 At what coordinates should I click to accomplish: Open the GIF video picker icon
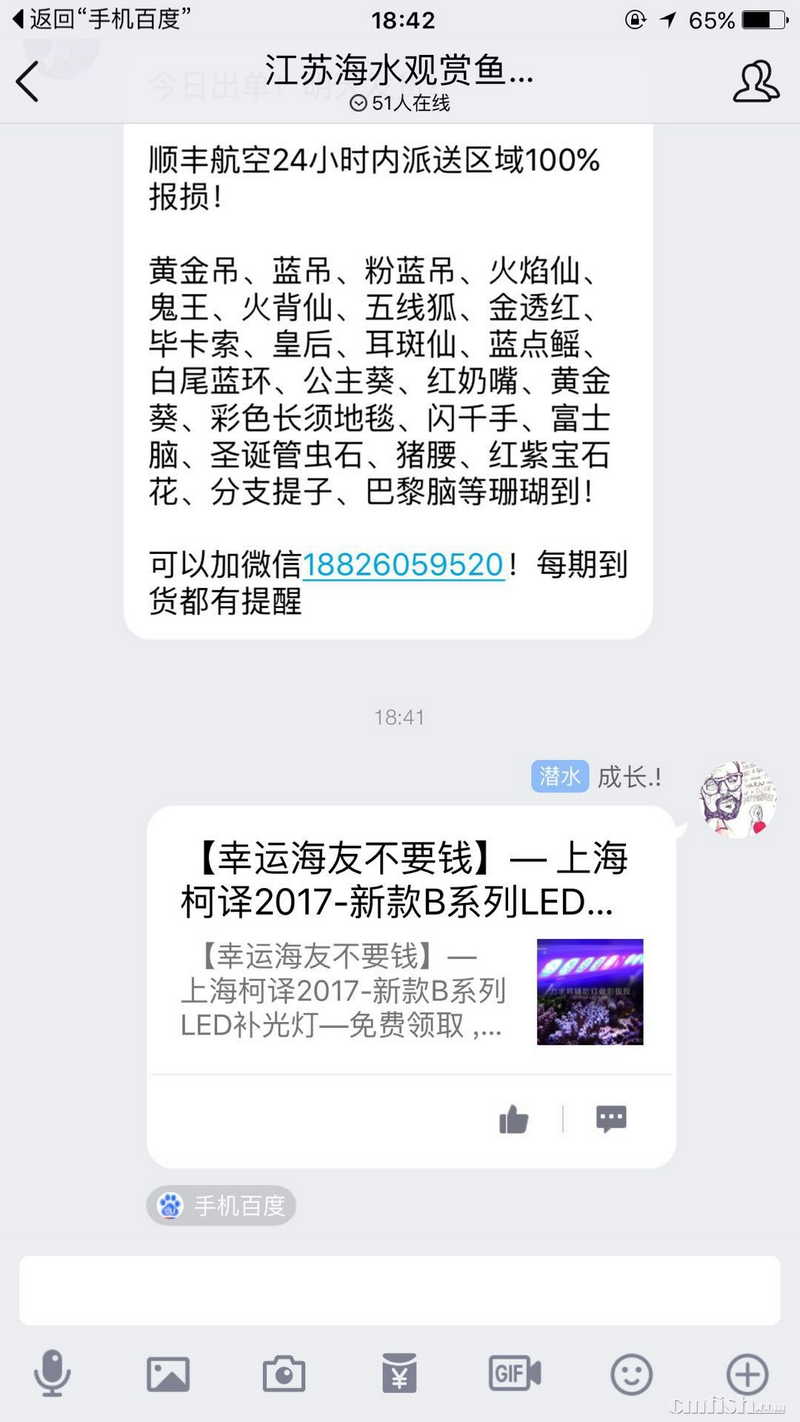(514, 1372)
